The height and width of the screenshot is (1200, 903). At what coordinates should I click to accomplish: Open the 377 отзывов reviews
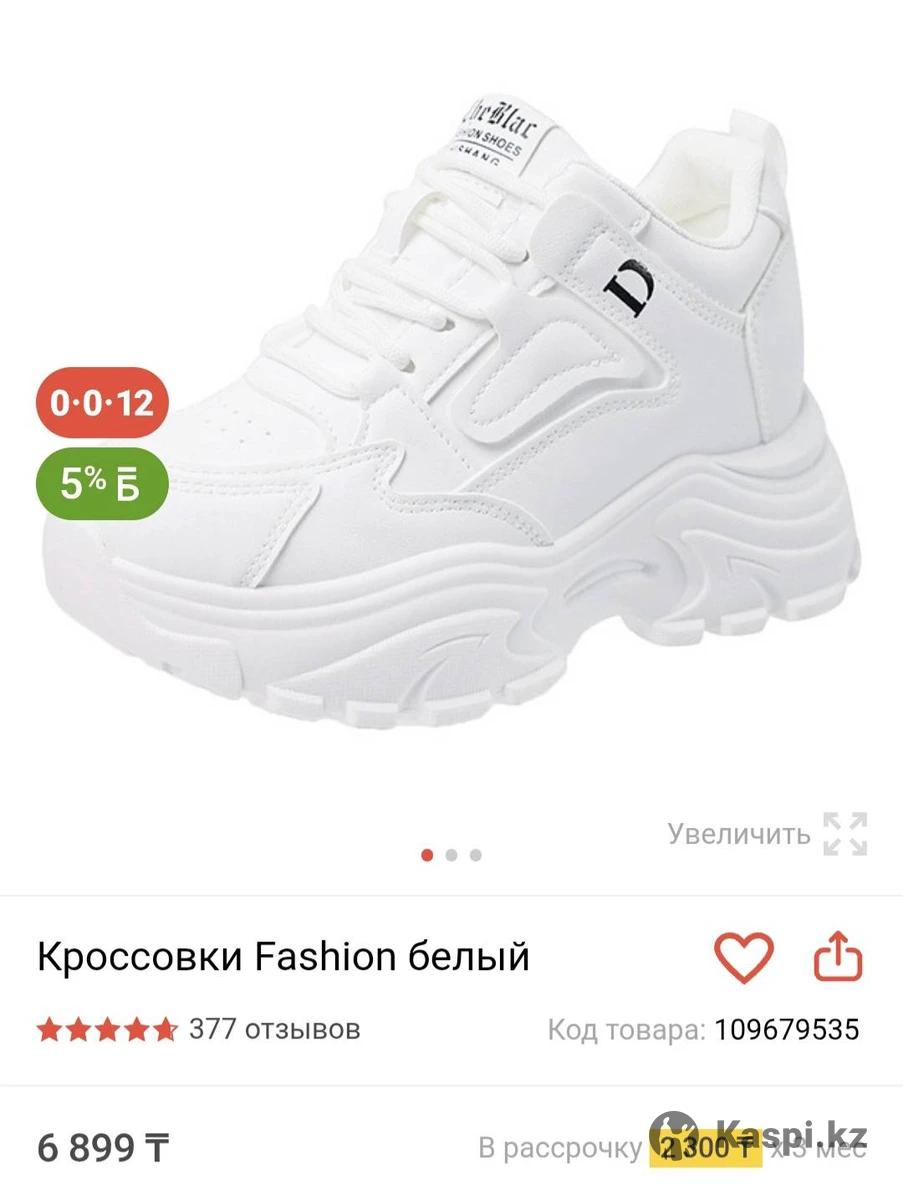coord(273,1029)
